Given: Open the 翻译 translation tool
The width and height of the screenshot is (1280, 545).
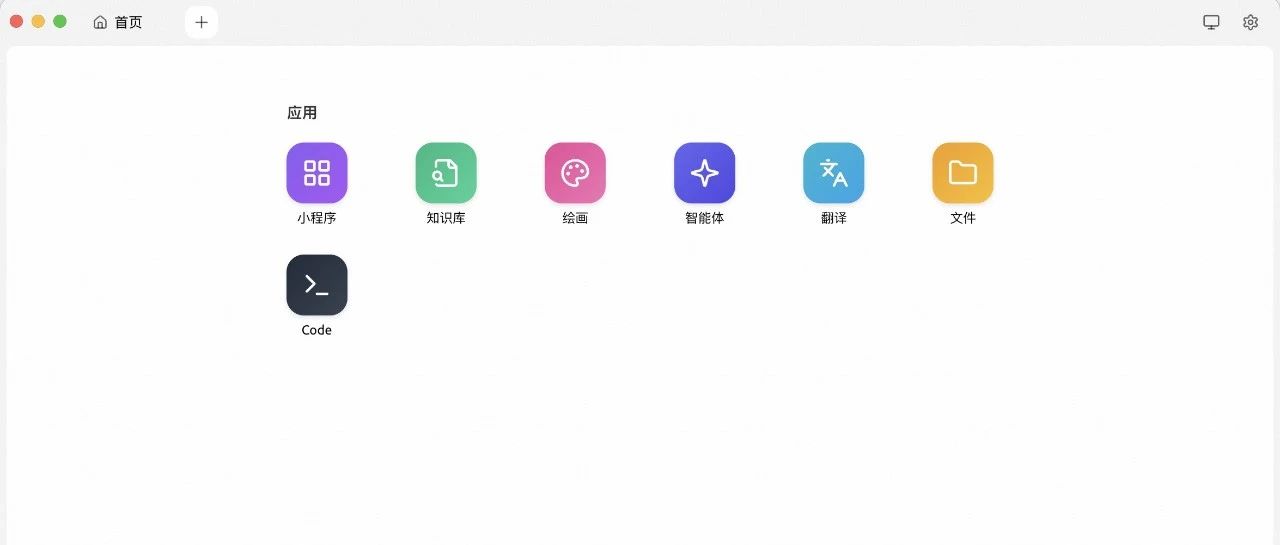Looking at the screenshot, I should coord(833,173).
